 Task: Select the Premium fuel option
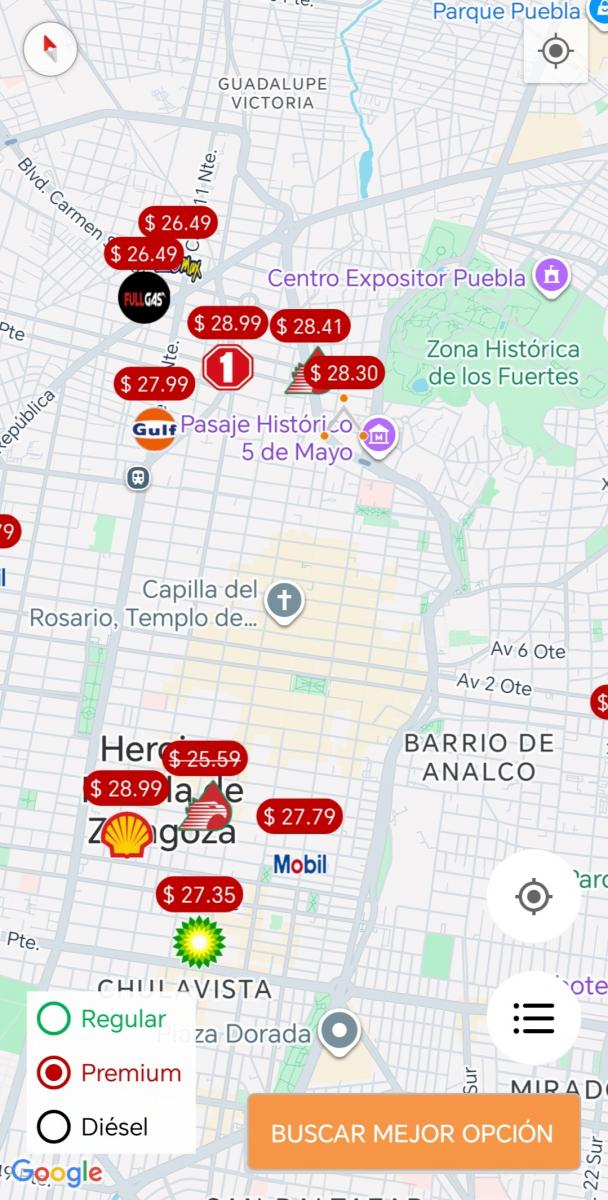coord(109,1073)
